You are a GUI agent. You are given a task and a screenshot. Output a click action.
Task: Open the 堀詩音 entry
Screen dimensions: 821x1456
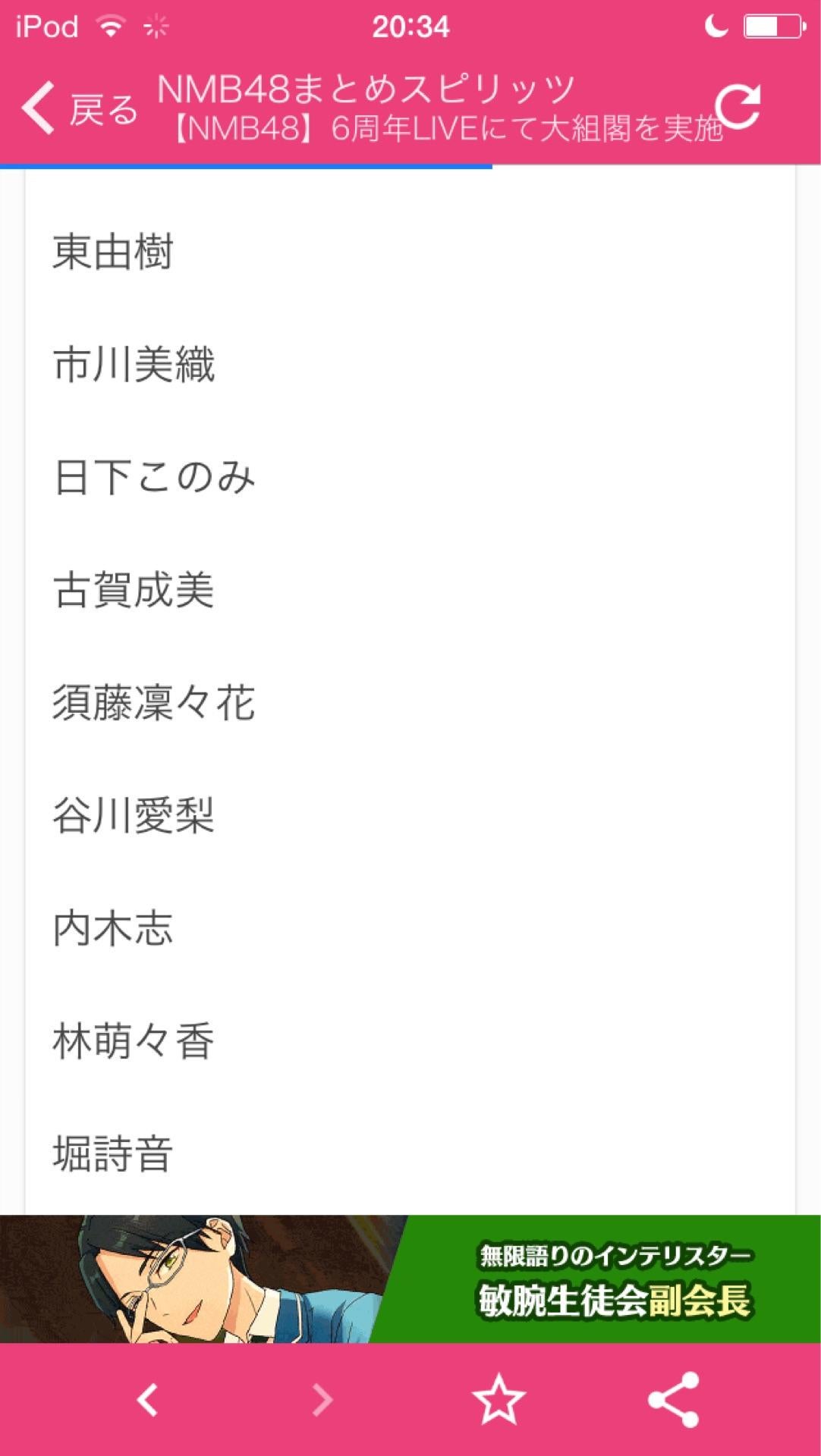point(114,1153)
